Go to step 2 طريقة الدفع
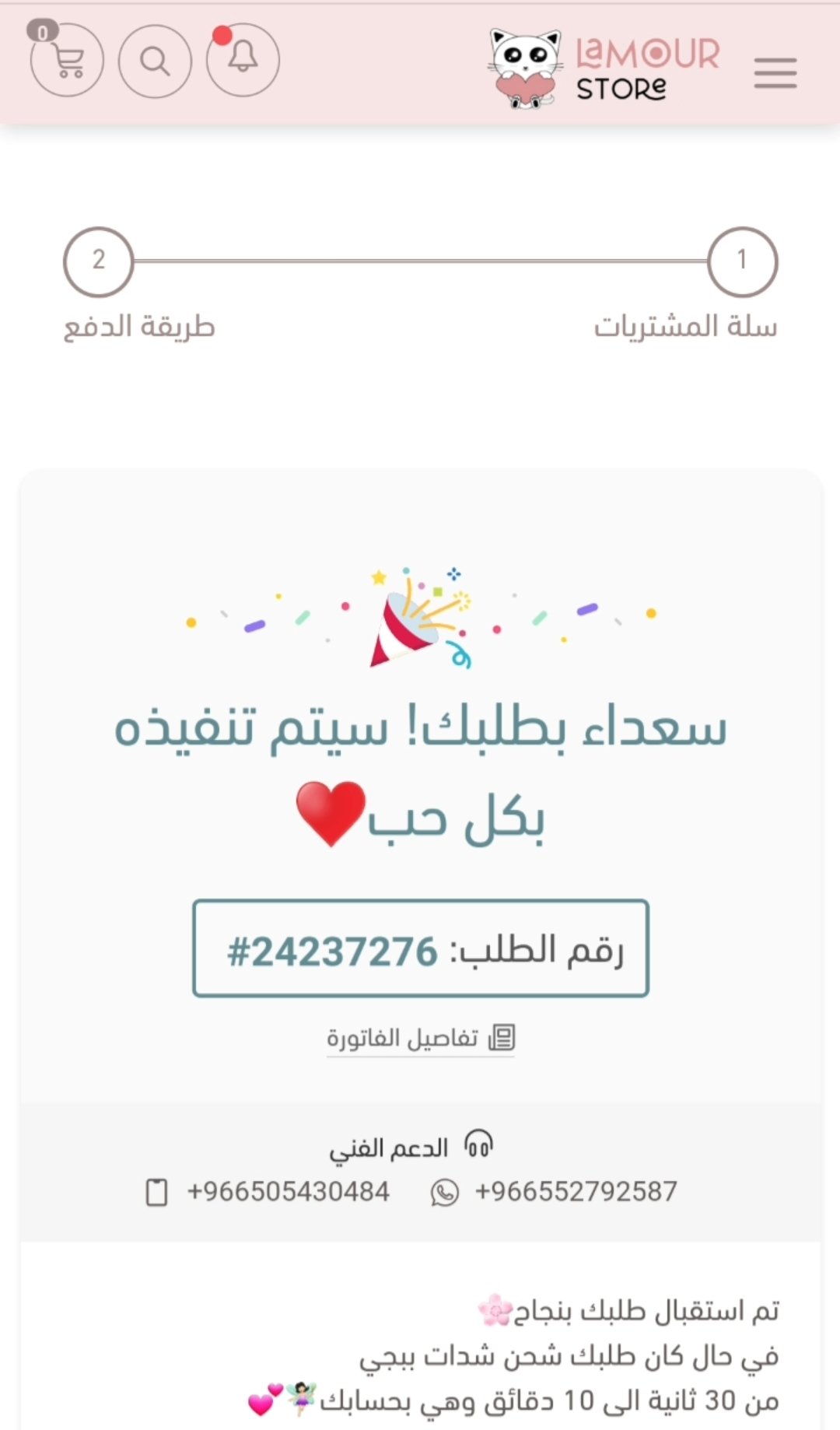 click(99, 262)
